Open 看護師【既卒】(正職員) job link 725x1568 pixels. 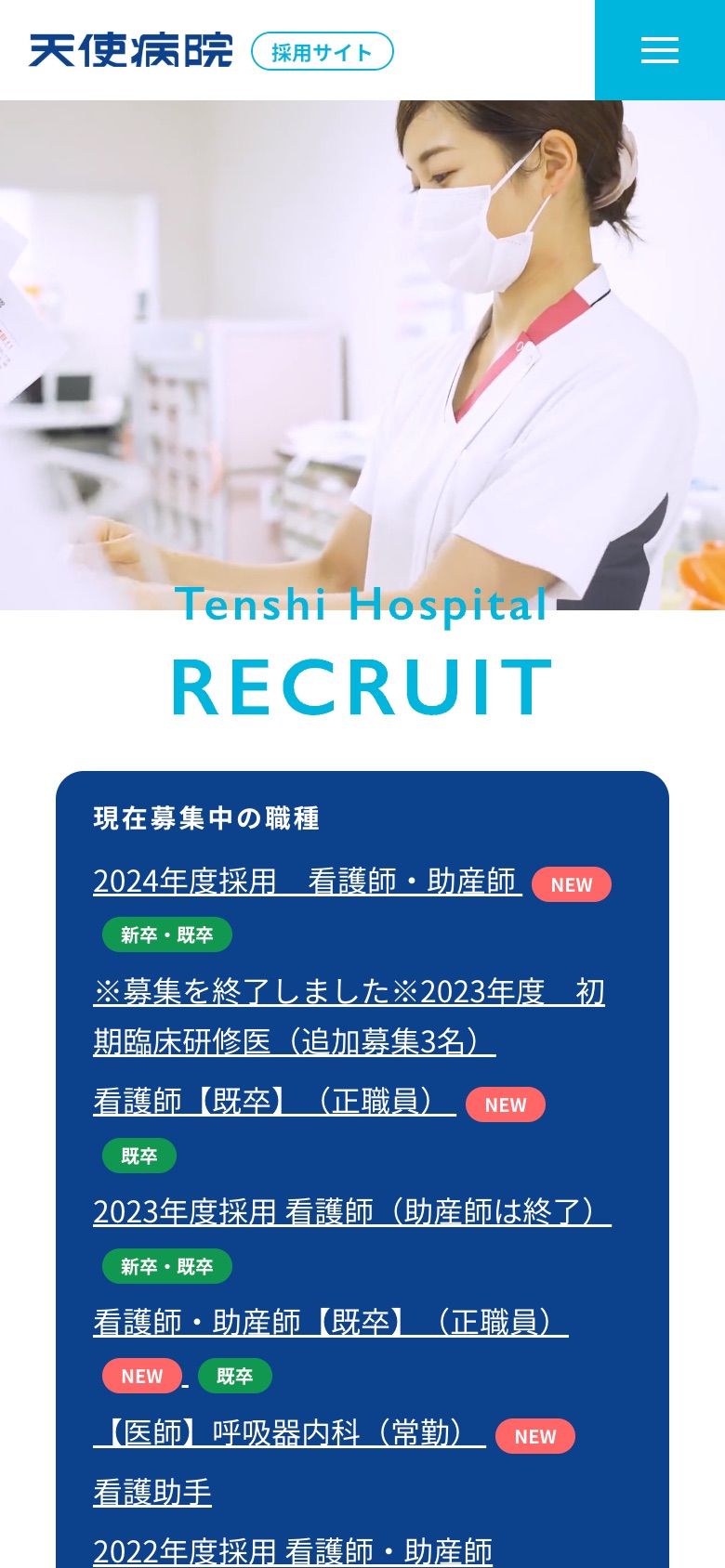coord(274,1101)
